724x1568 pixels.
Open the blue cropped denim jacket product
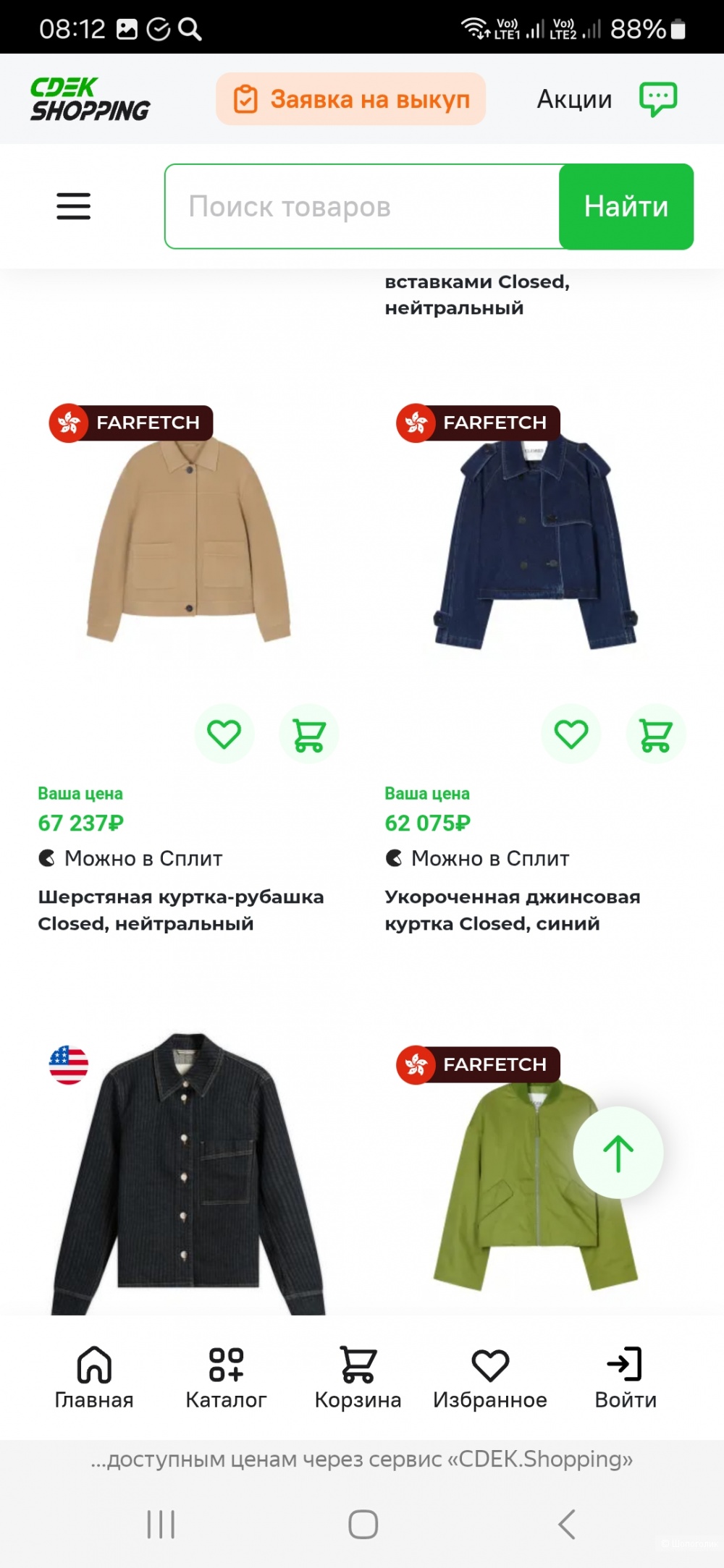[x=536, y=543]
